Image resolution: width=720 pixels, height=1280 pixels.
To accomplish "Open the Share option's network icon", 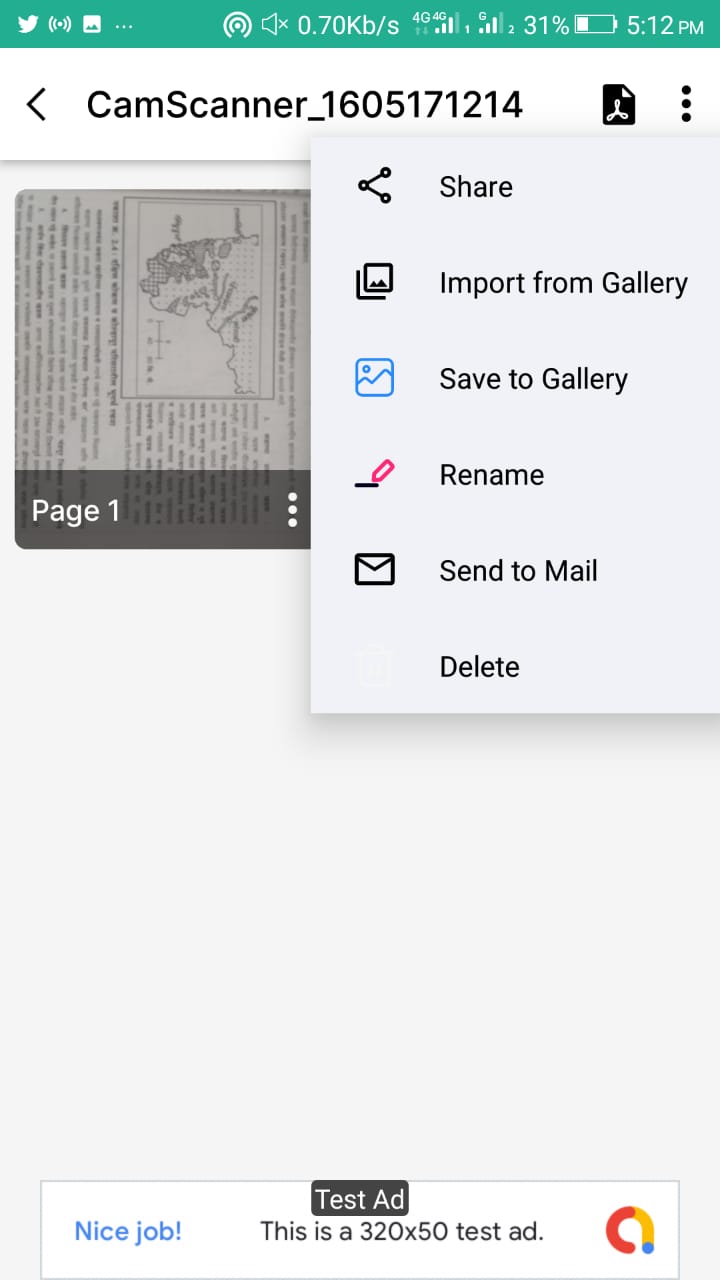I will click(374, 185).
